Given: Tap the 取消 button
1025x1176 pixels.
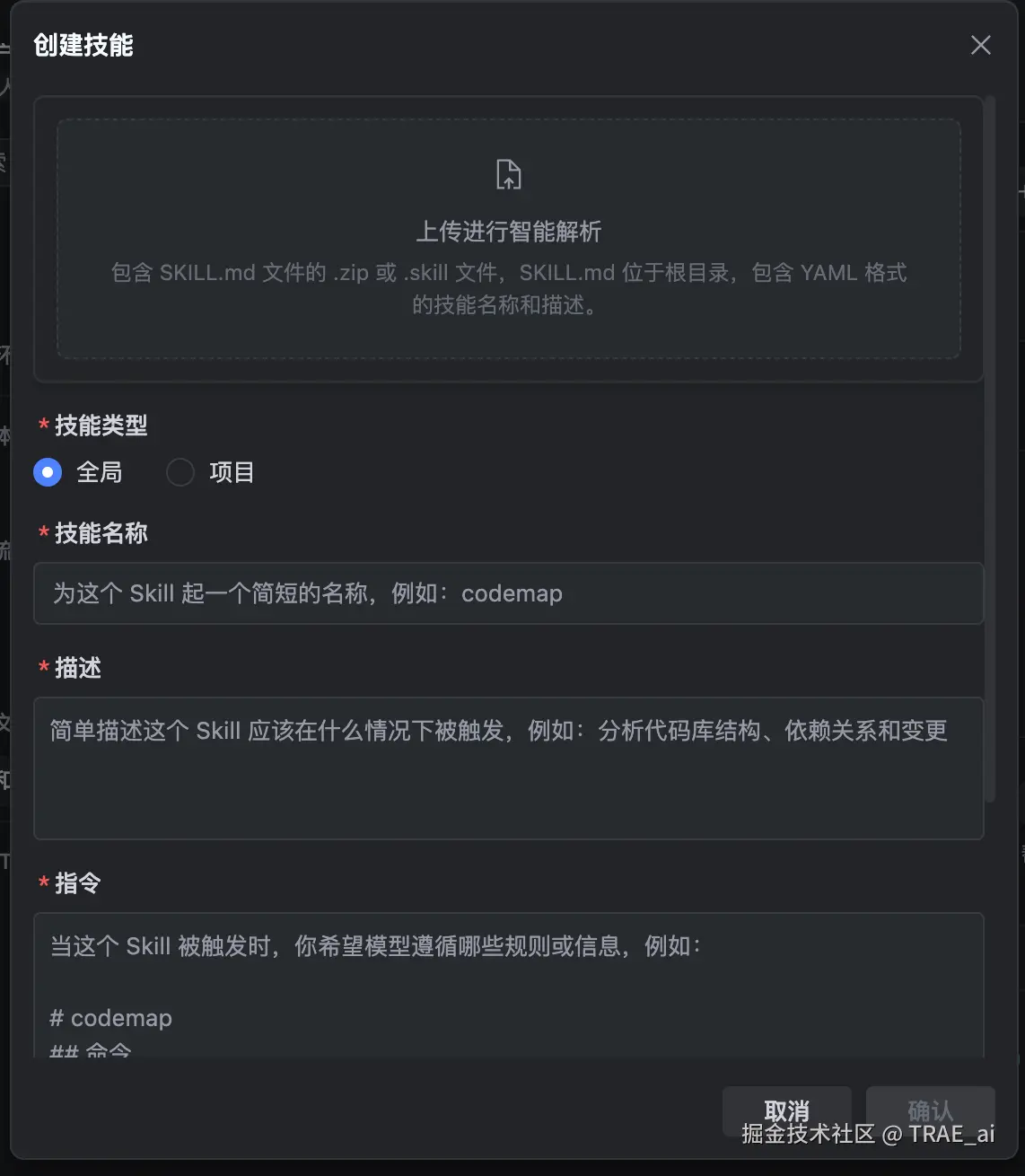Looking at the screenshot, I should (786, 1110).
